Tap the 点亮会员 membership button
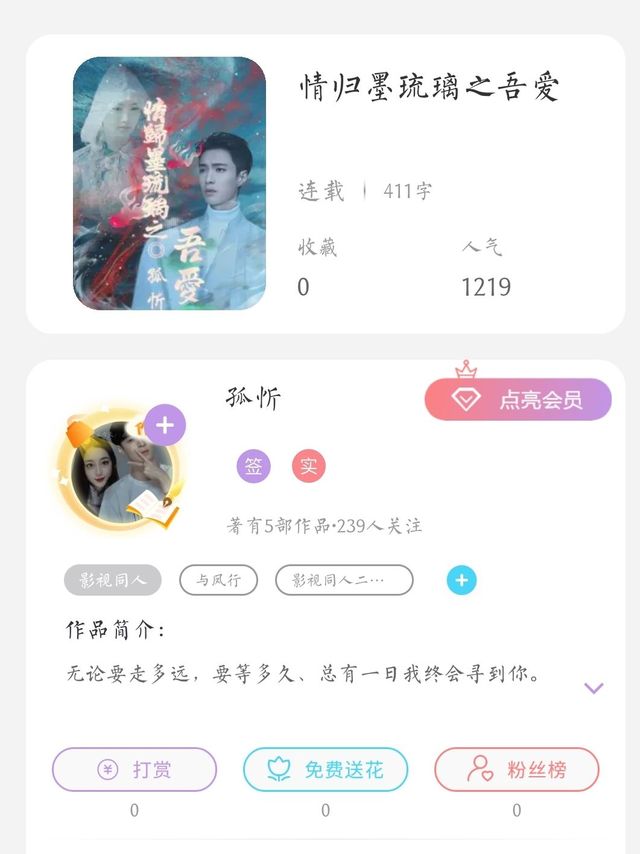Screen dimensions: 640x854 [x=517, y=399]
